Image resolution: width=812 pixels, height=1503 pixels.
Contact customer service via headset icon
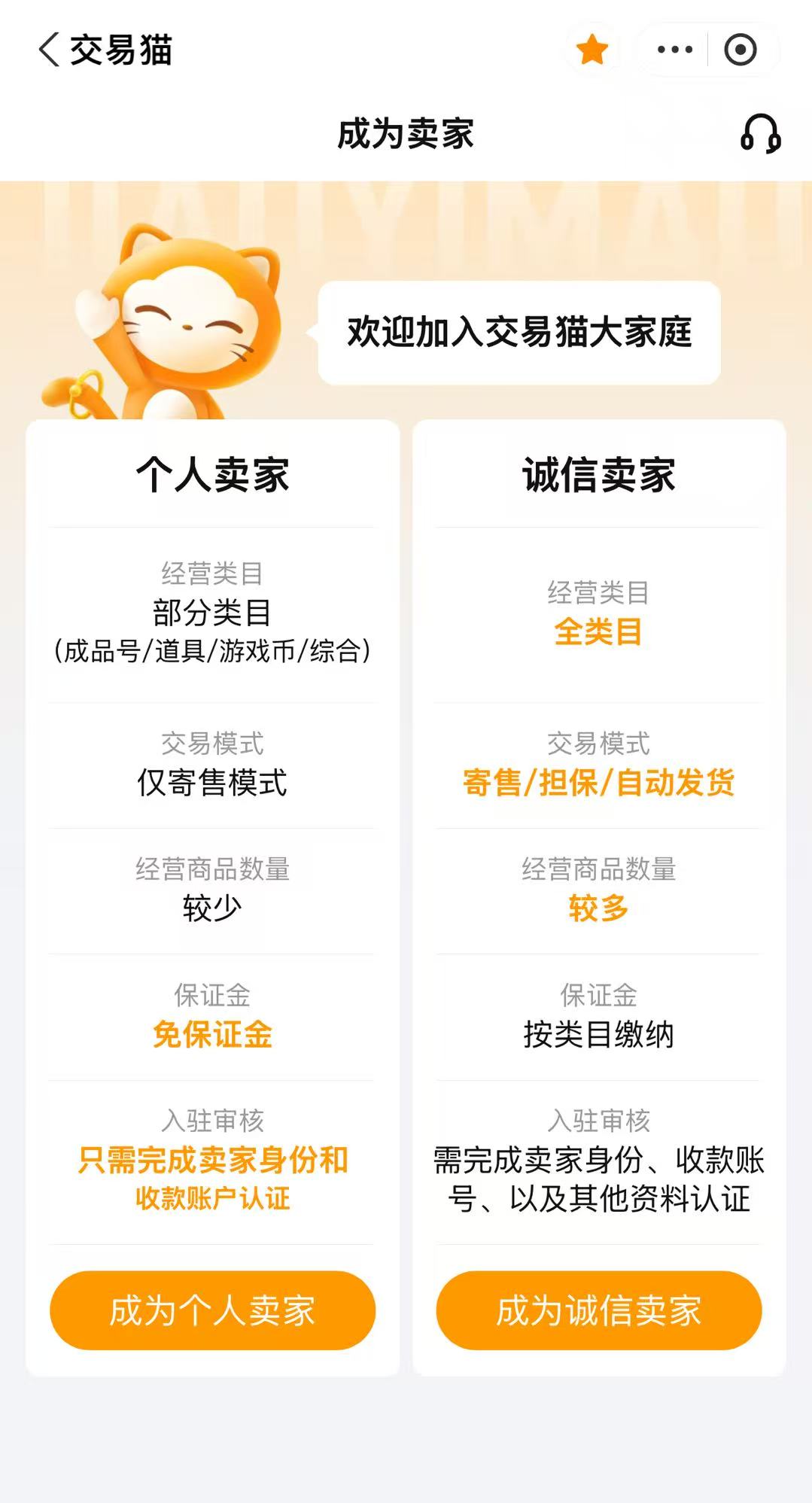(760, 134)
